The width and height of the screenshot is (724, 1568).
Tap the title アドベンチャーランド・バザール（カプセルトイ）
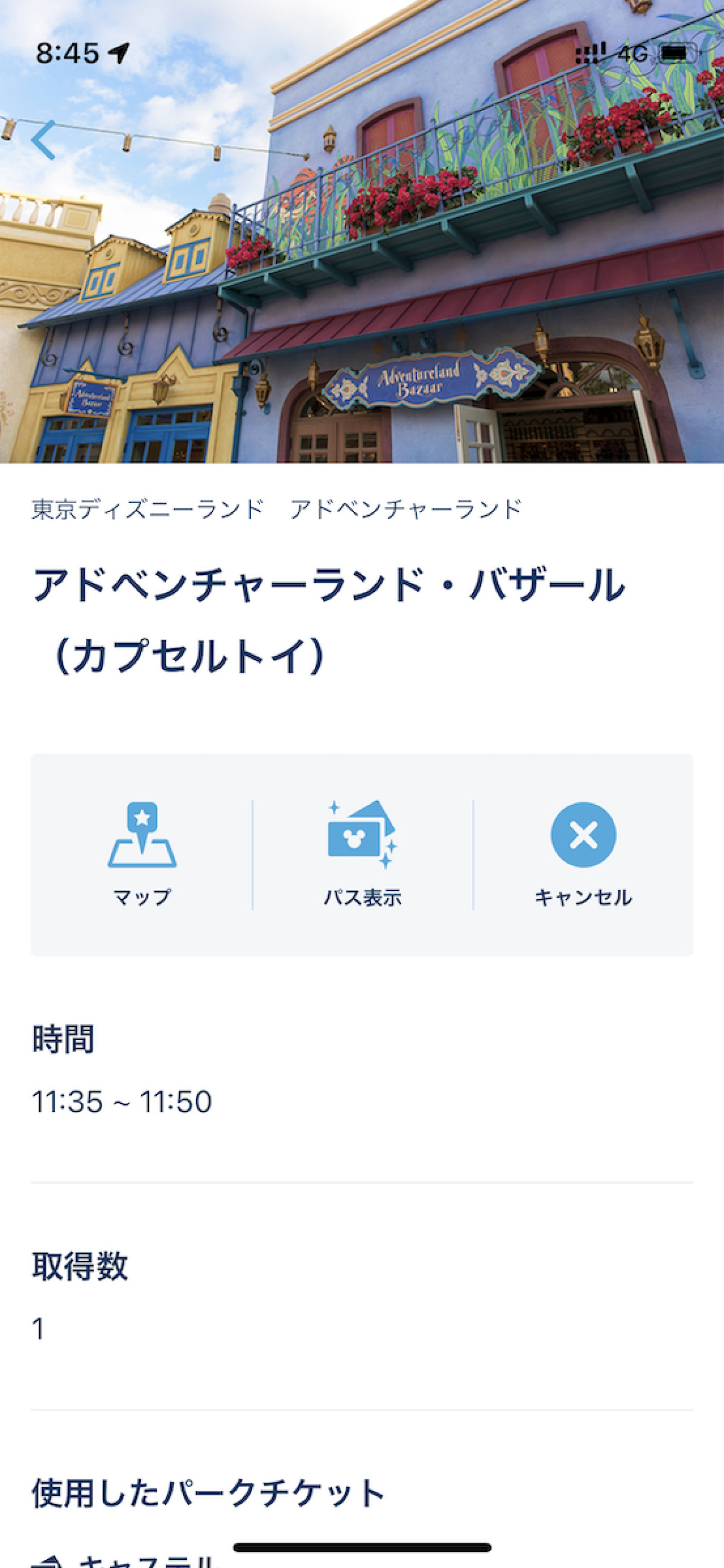pyautogui.click(x=329, y=615)
